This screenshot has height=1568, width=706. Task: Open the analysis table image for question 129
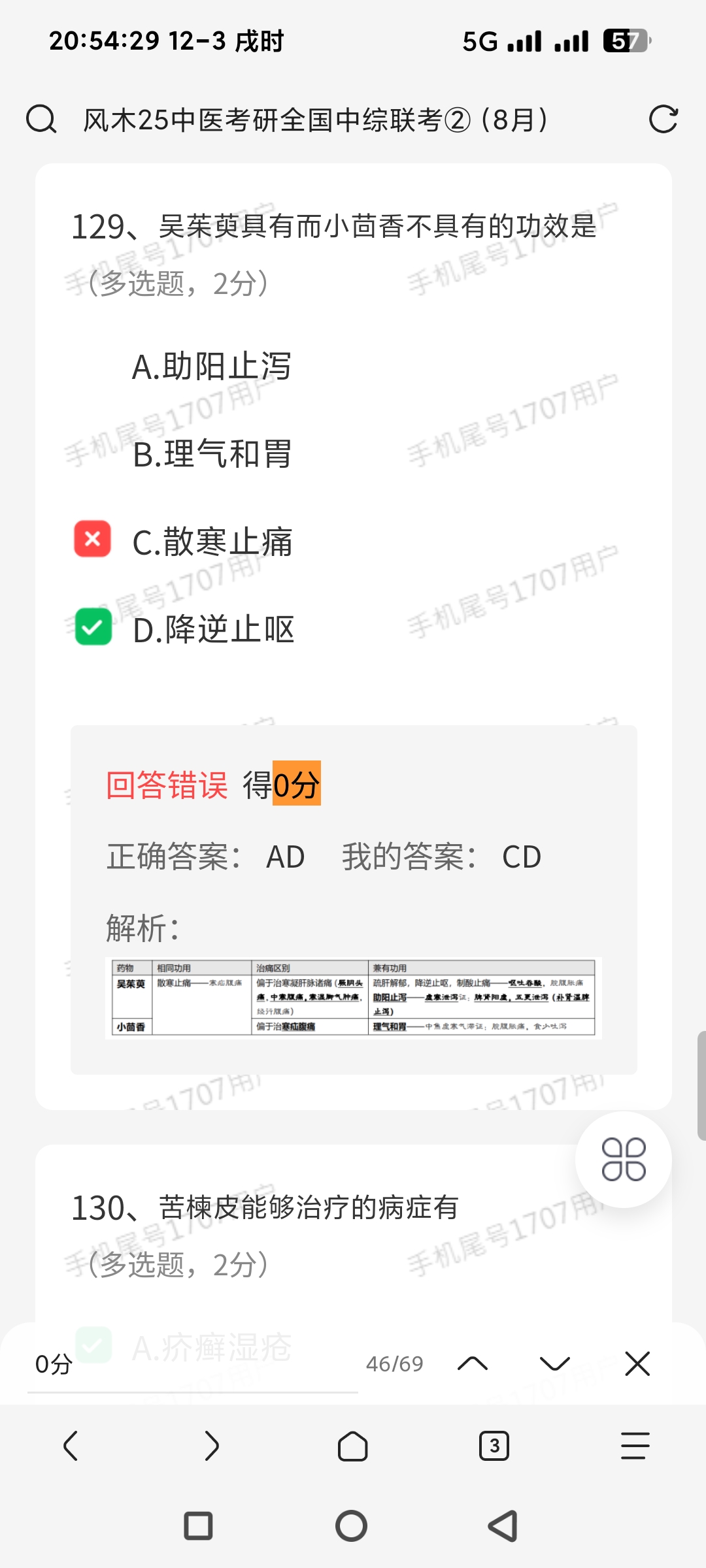point(353,998)
